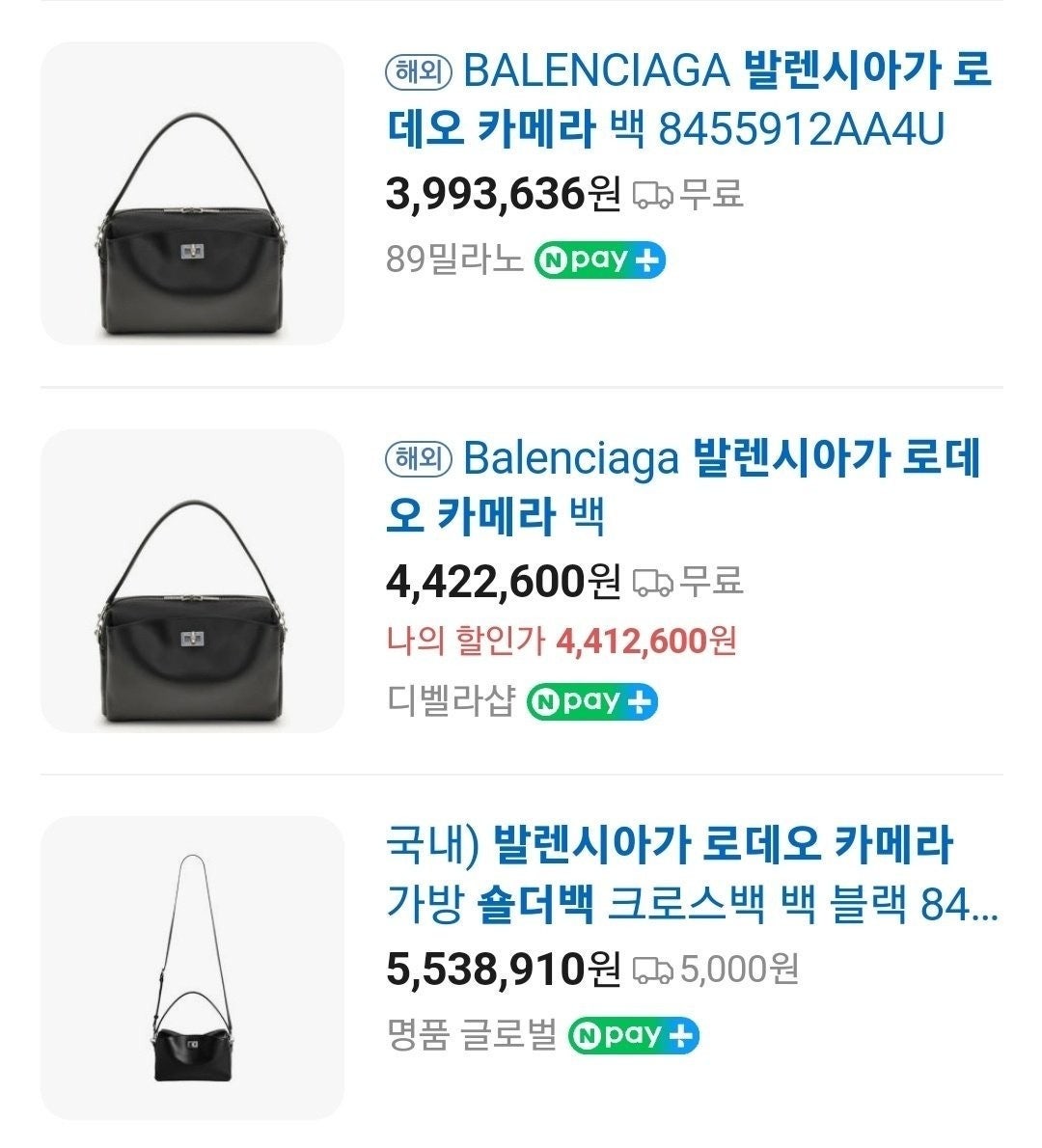Tap the crossbody bag image for 5,538,910원
This screenshot has width=1042, height=1148.
[x=192, y=968]
